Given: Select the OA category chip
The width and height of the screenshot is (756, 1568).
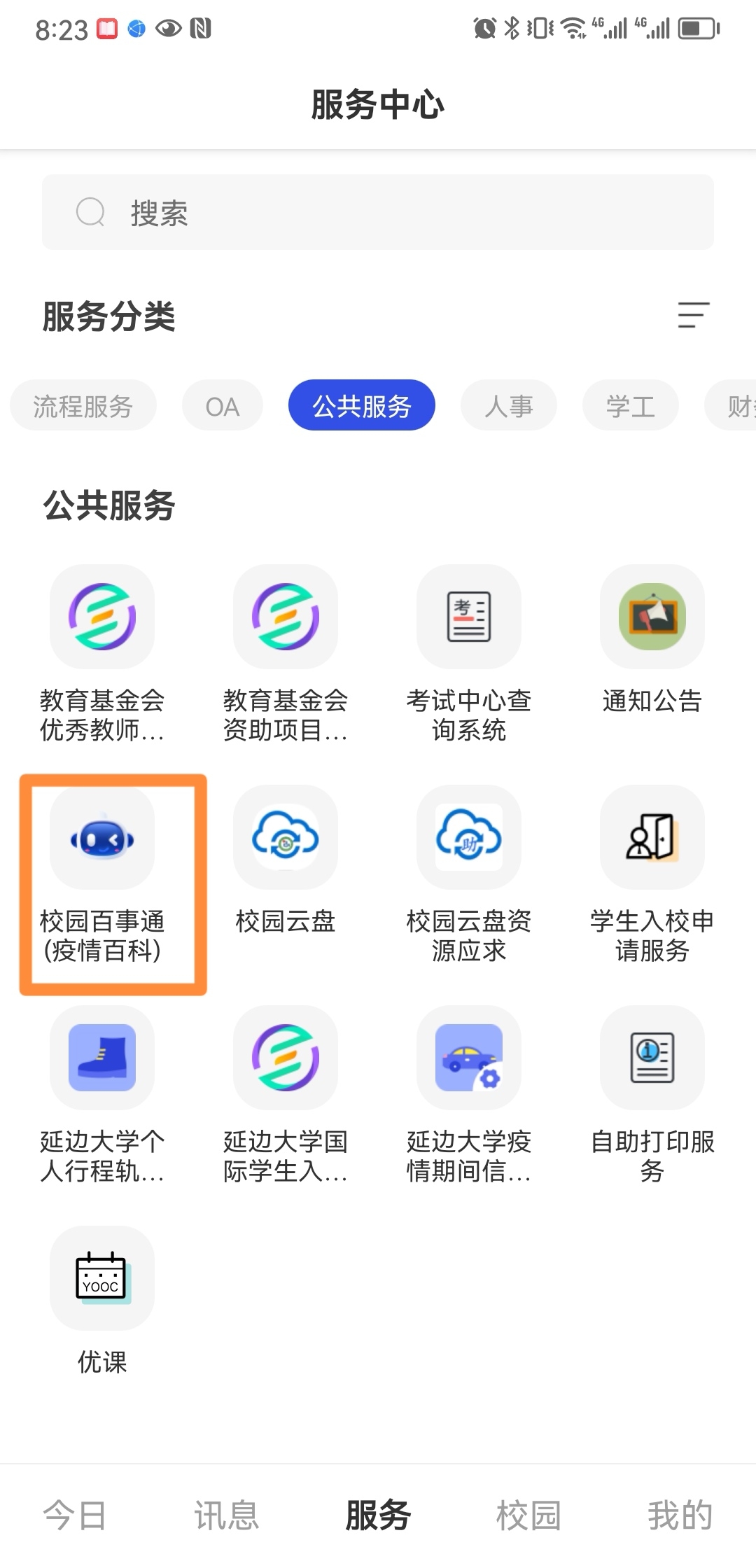Looking at the screenshot, I should tap(223, 405).
